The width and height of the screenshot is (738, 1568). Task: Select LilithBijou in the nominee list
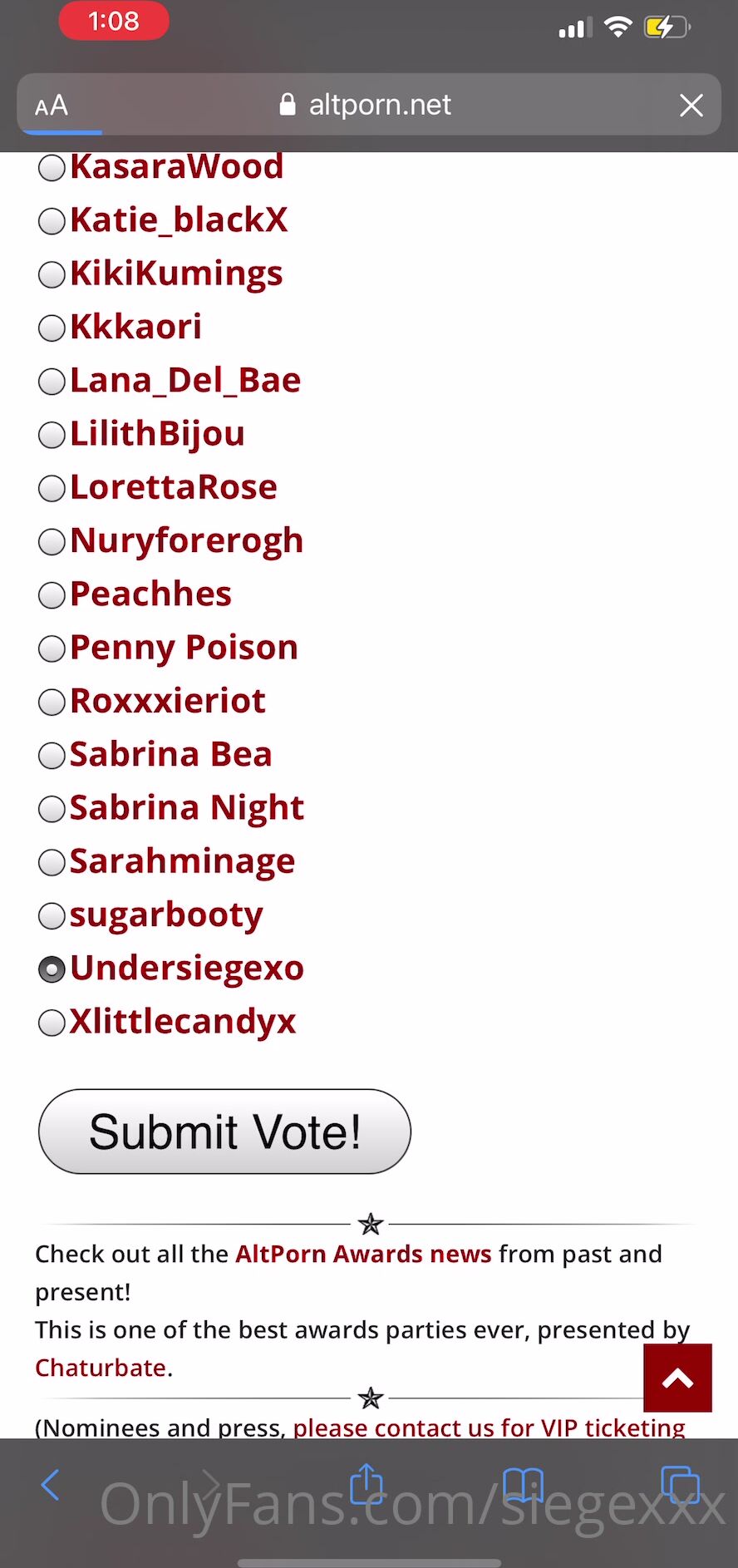(52, 435)
